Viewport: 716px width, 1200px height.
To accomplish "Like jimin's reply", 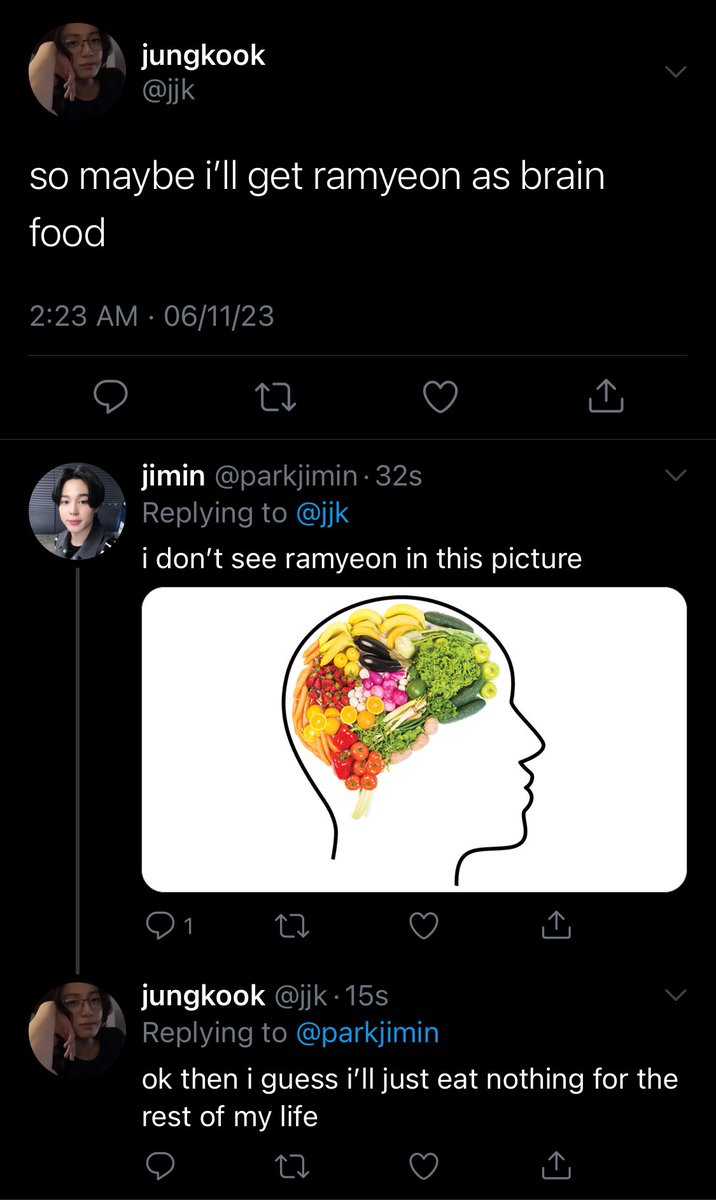I will tap(426, 927).
